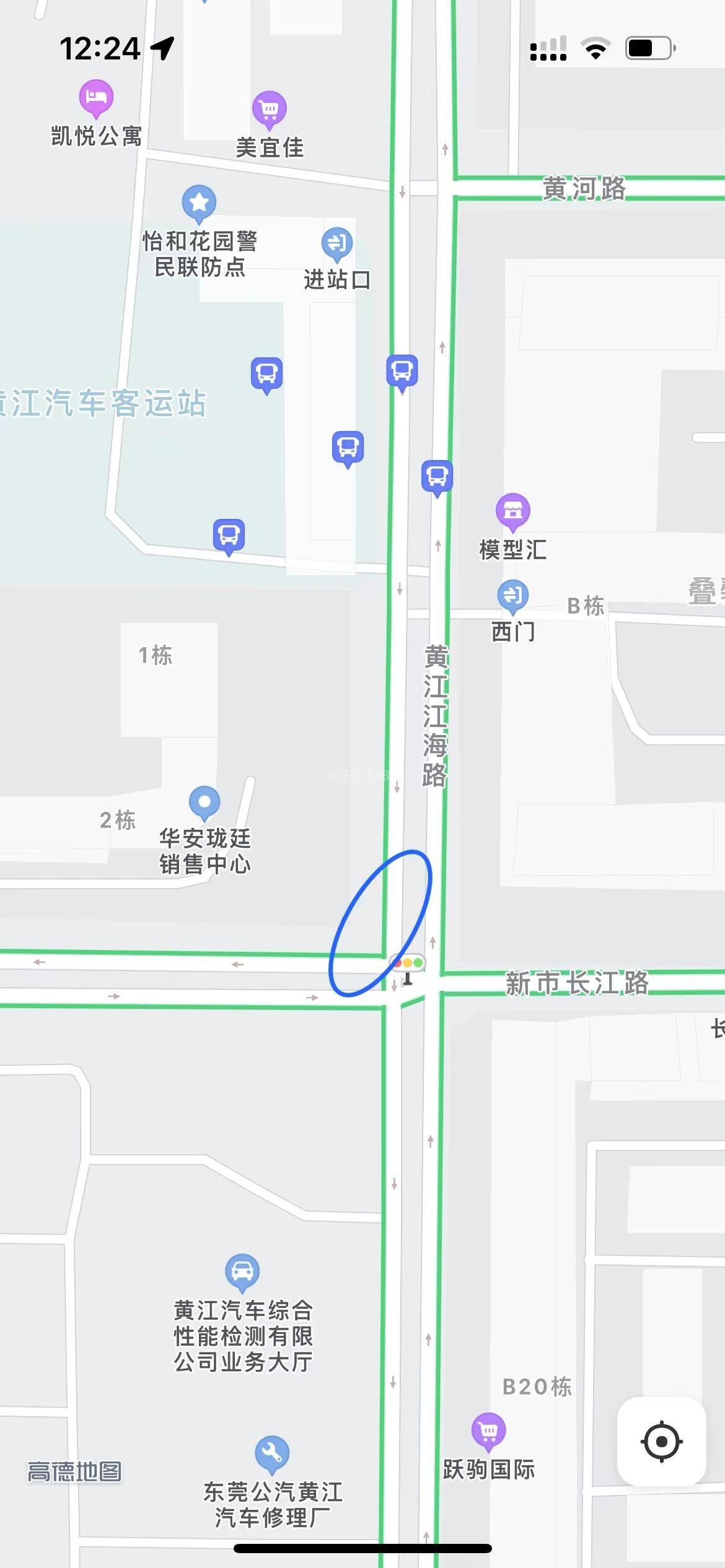Tap the 怡和花园警民联防点 star marker

199,203
